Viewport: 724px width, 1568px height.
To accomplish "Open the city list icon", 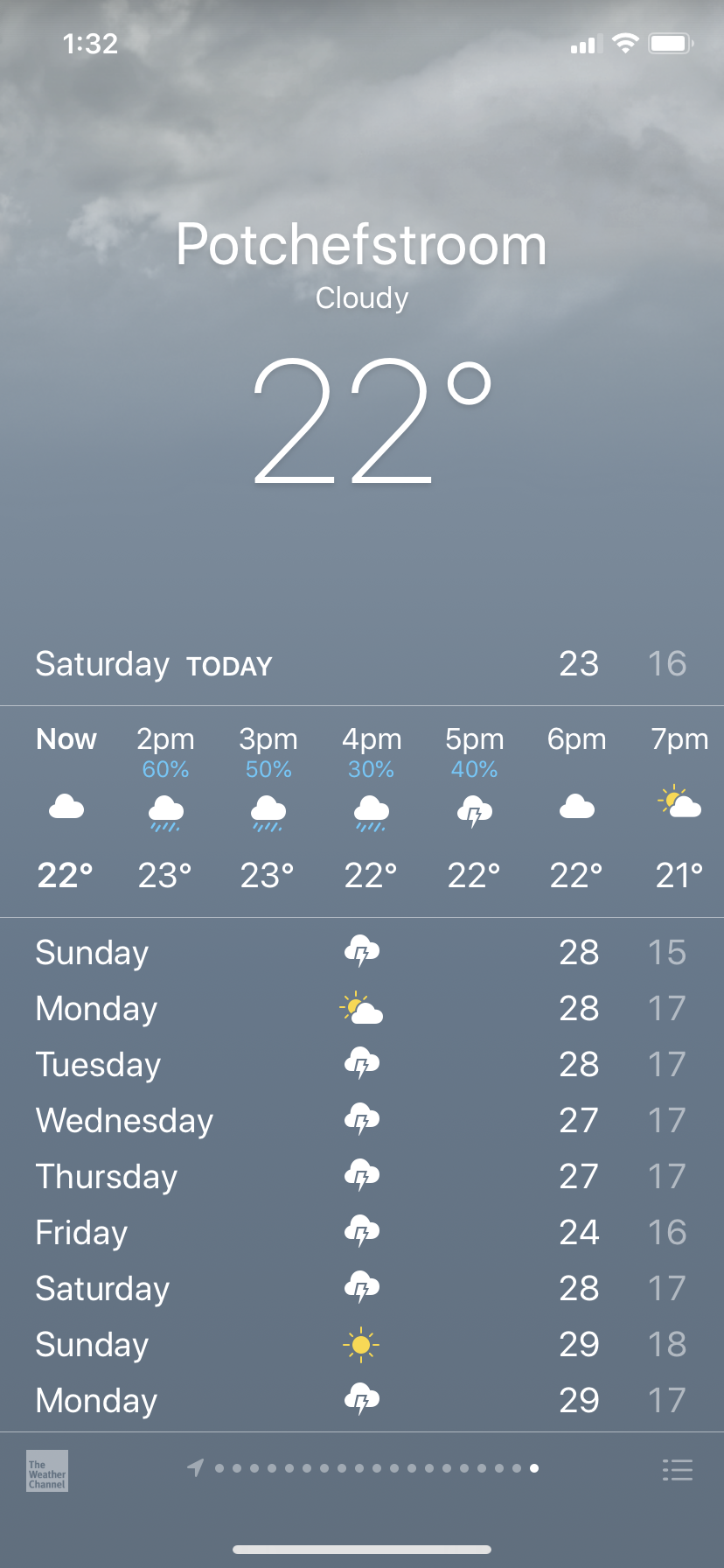I will pyautogui.click(x=678, y=1469).
